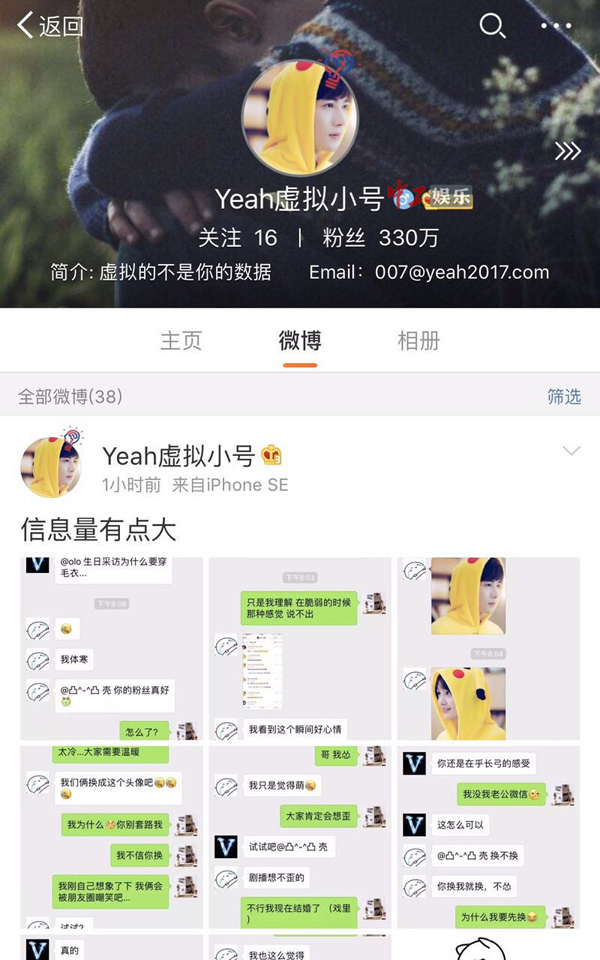Open image with 大家肯定会想歪
This screenshot has height=960, width=600.
point(300,836)
